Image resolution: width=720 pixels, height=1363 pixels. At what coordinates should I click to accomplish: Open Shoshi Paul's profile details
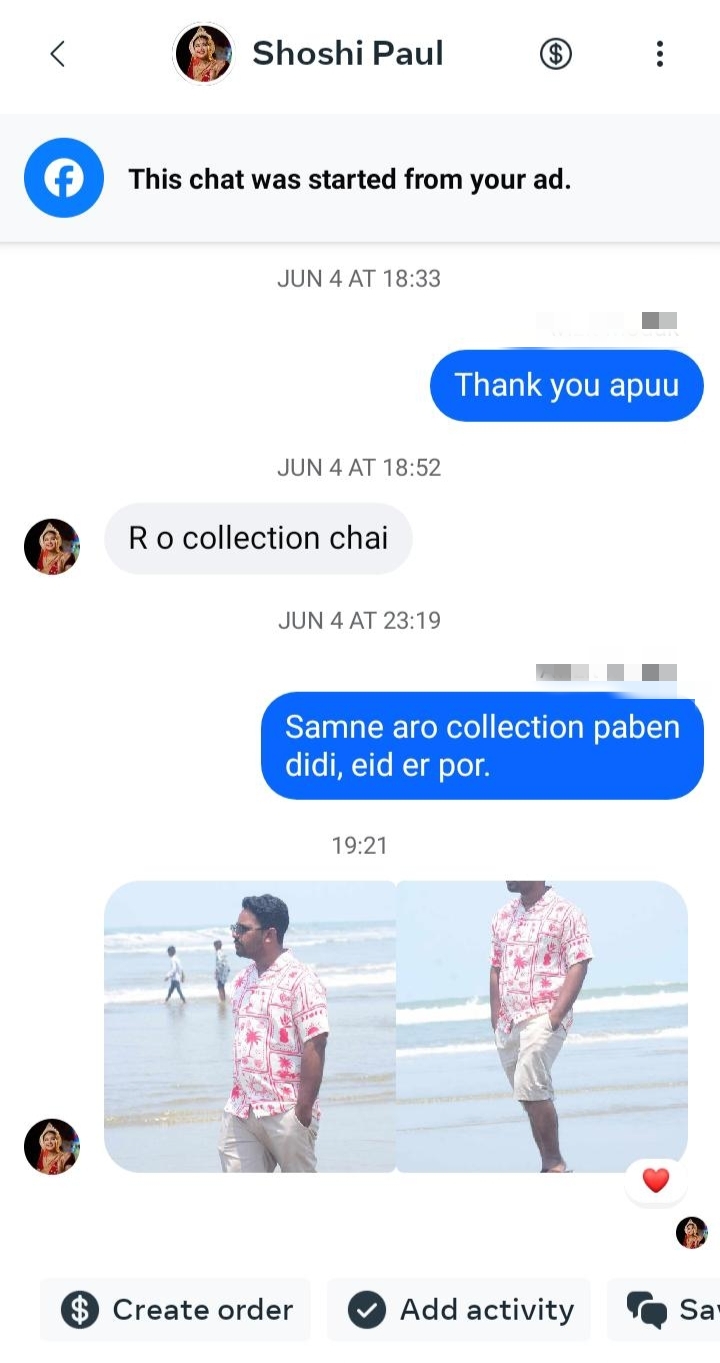(346, 54)
